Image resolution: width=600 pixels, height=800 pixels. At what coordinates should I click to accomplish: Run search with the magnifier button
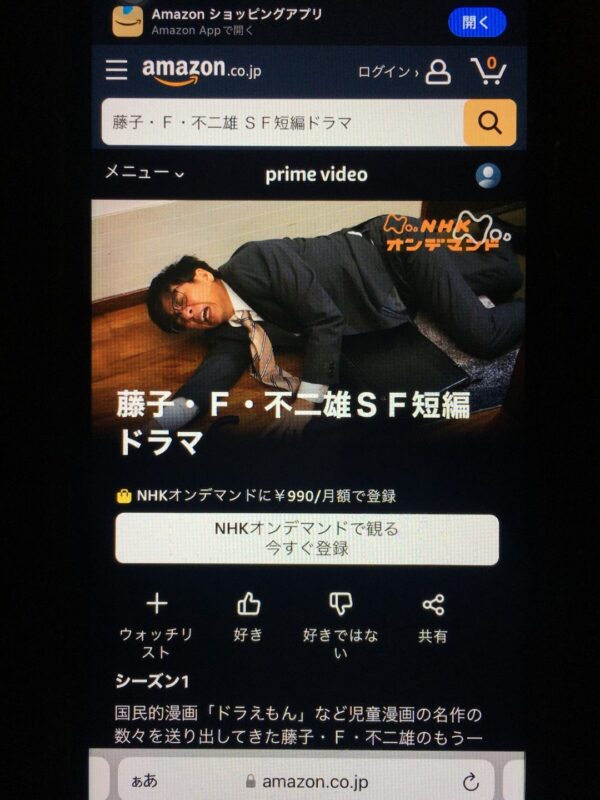coord(490,123)
